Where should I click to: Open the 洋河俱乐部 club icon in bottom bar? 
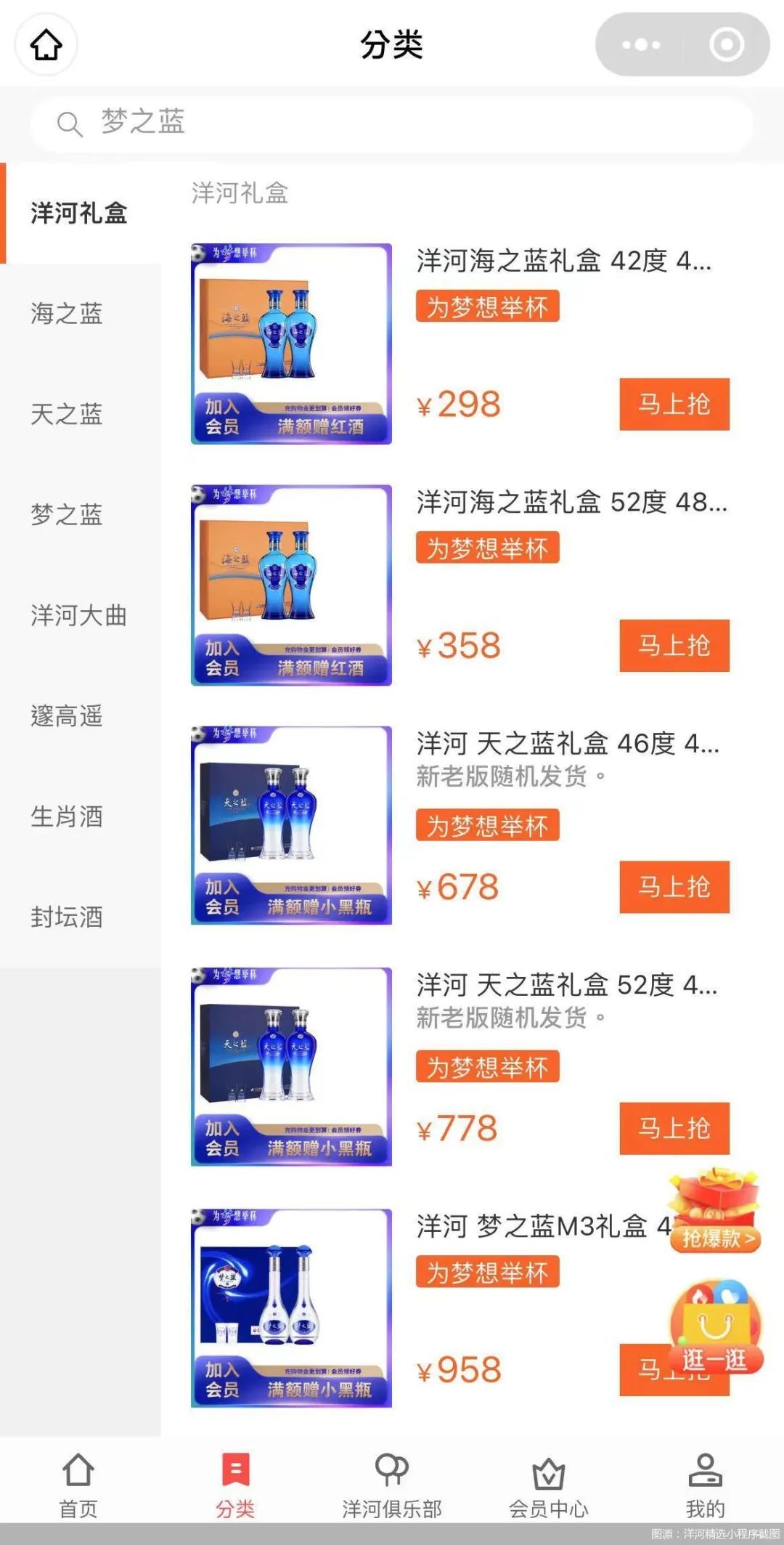(x=392, y=1478)
